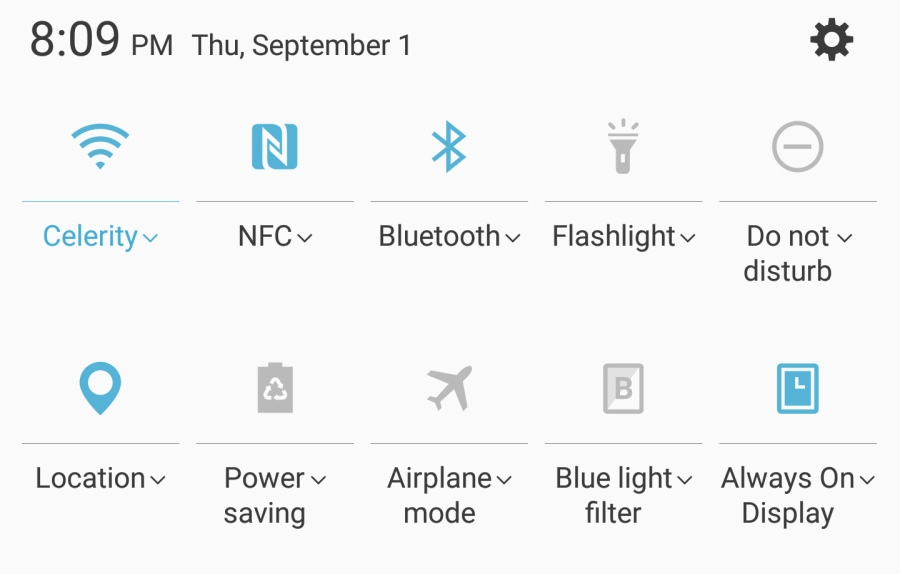Open settings via the gear icon
The image size is (900, 574).
pyautogui.click(x=831, y=41)
